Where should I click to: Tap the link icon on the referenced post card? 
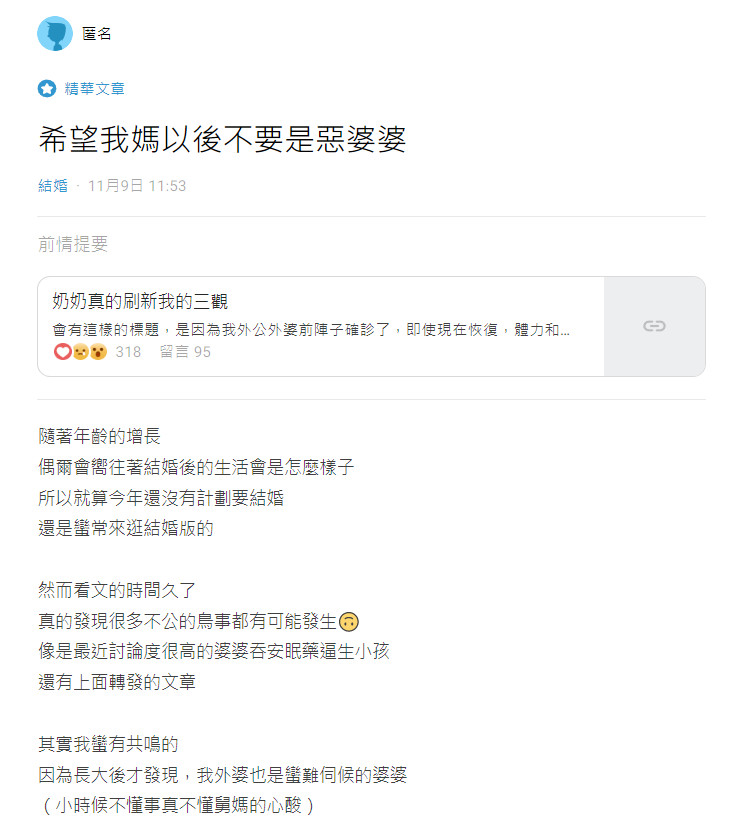[x=654, y=326]
